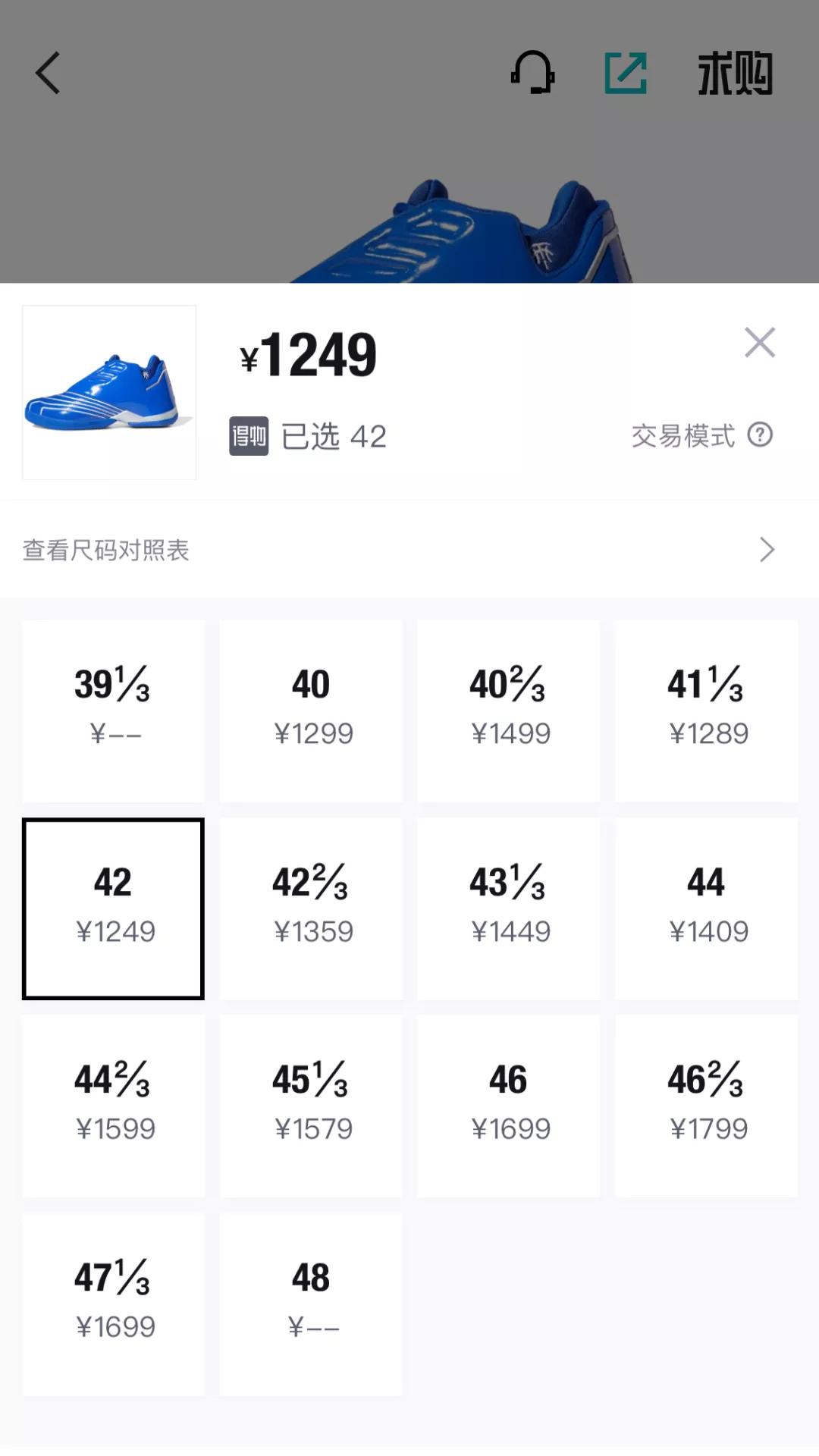This screenshot has height=1456, width=819.
Task: Click the back arrow icon
Action: click(x=47, y=74)
